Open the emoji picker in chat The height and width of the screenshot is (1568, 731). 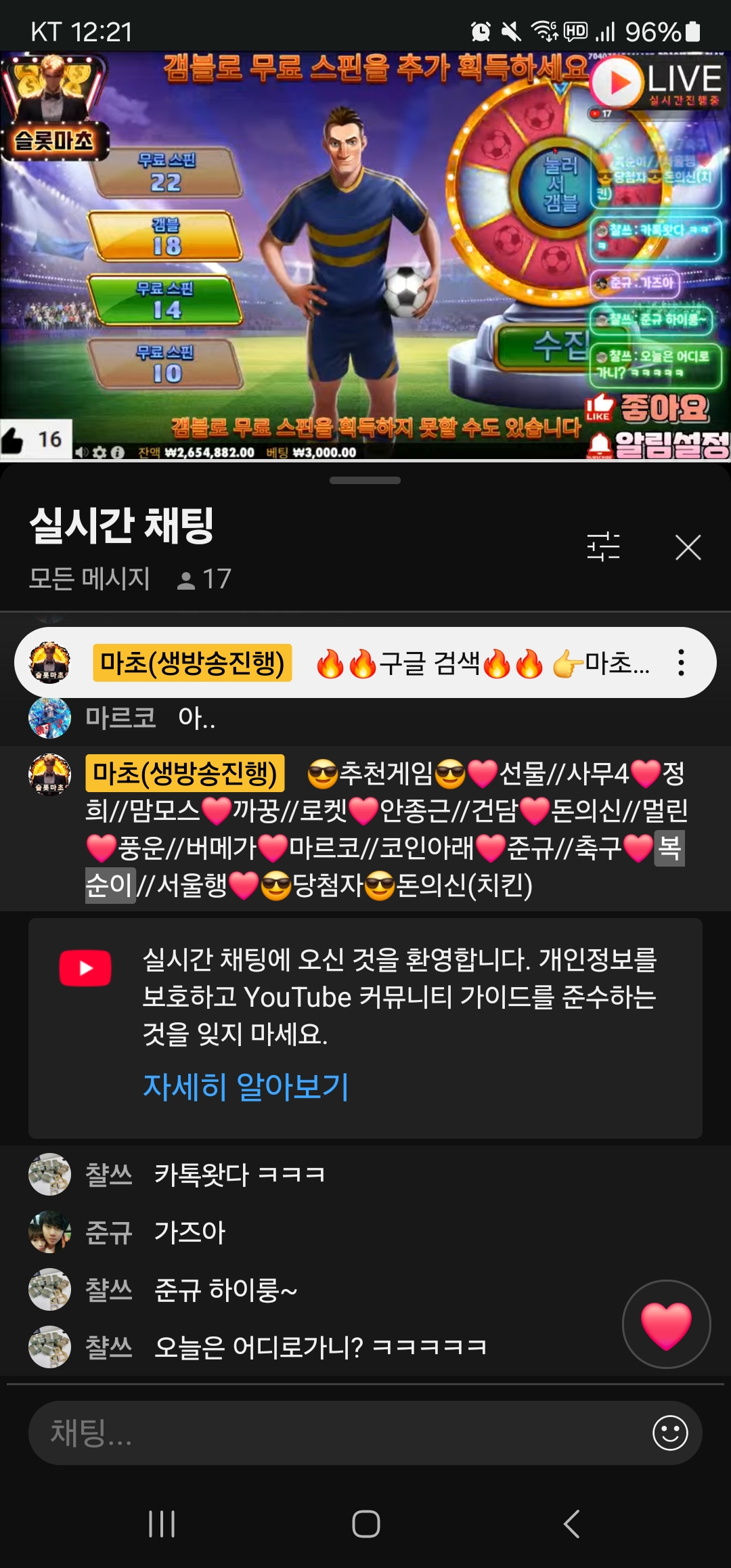[670, 1433]
